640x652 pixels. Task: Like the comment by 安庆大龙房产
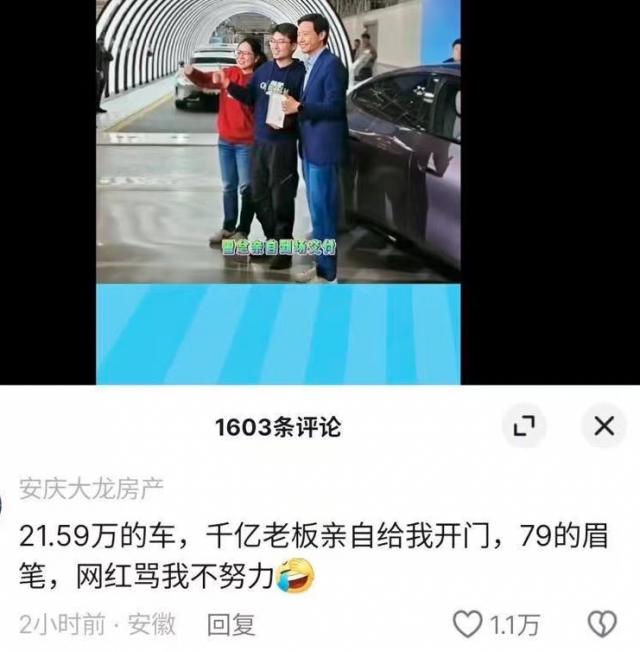tap(468, 625)
